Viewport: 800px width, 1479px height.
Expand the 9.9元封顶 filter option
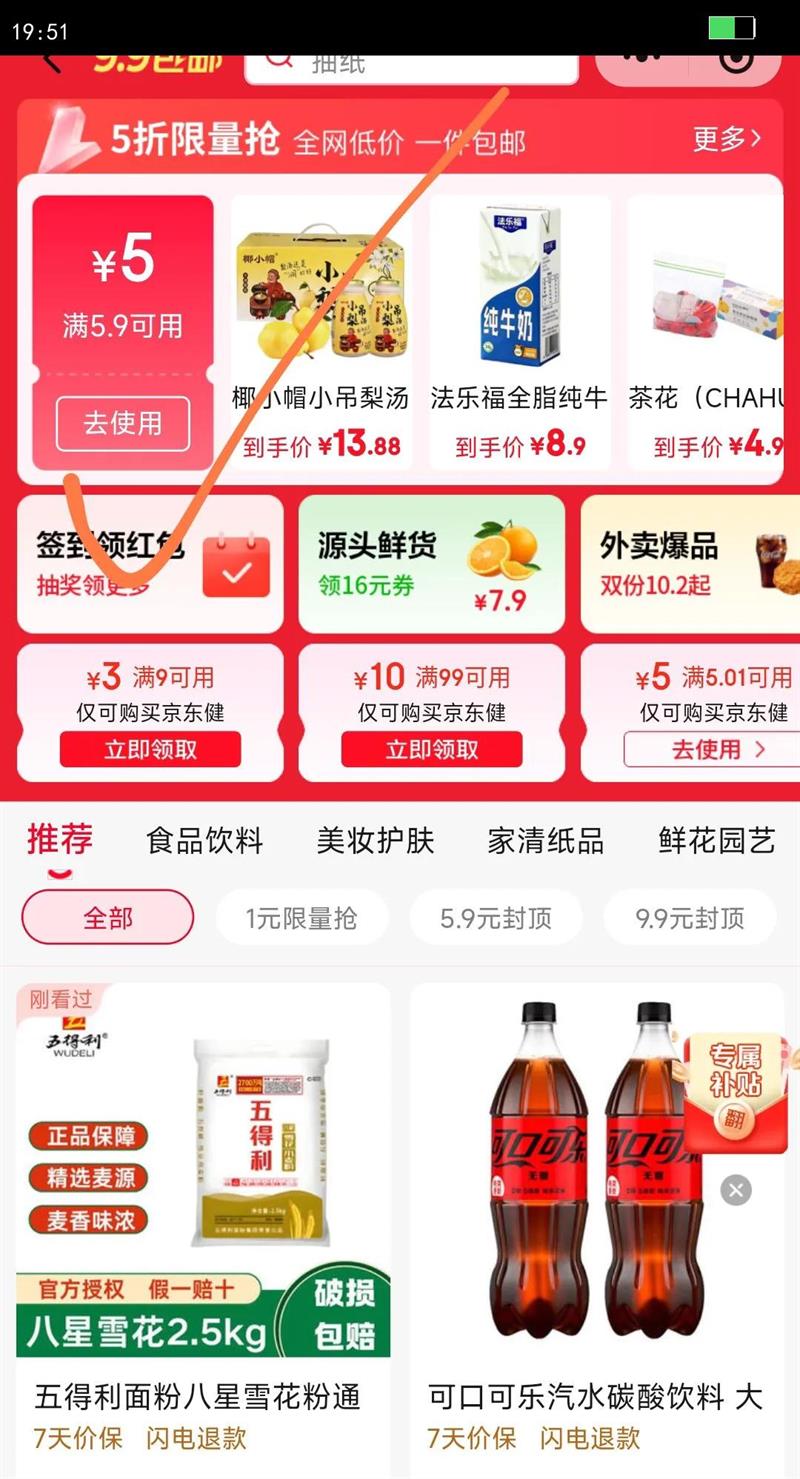(x=689, y=916)
